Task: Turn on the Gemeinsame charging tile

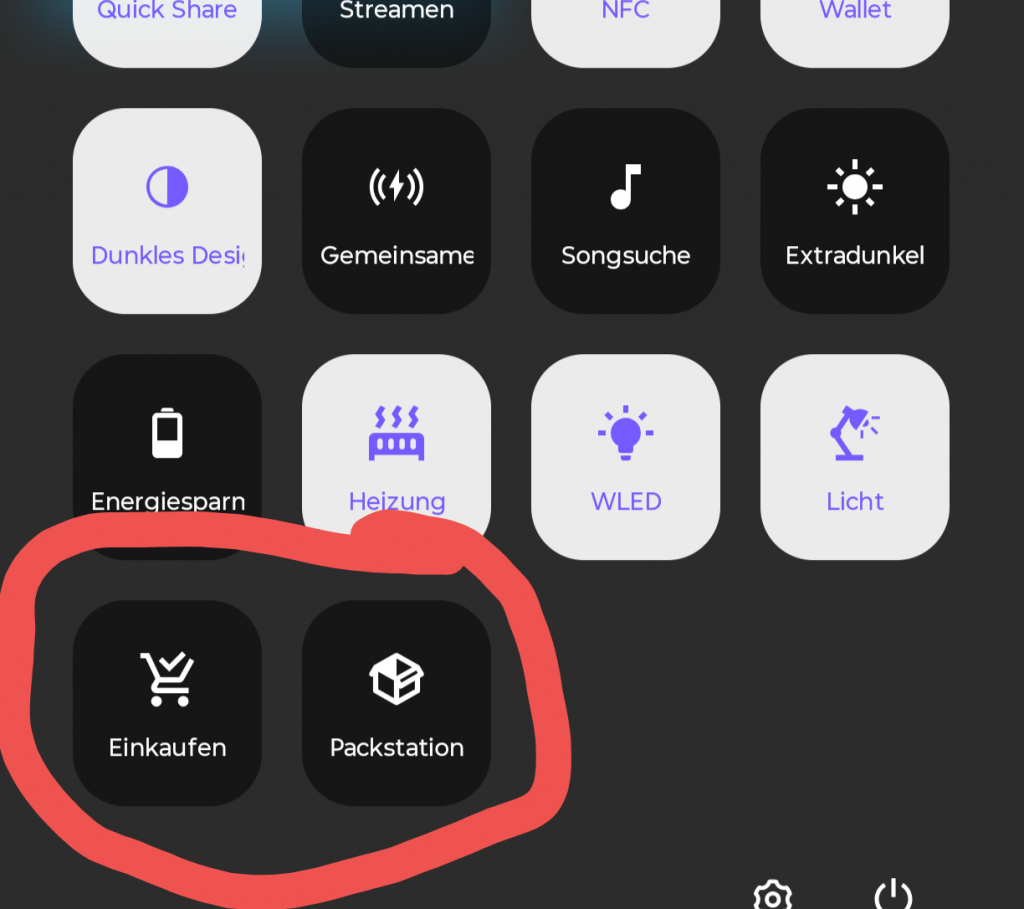Action: tap(396, 211)
